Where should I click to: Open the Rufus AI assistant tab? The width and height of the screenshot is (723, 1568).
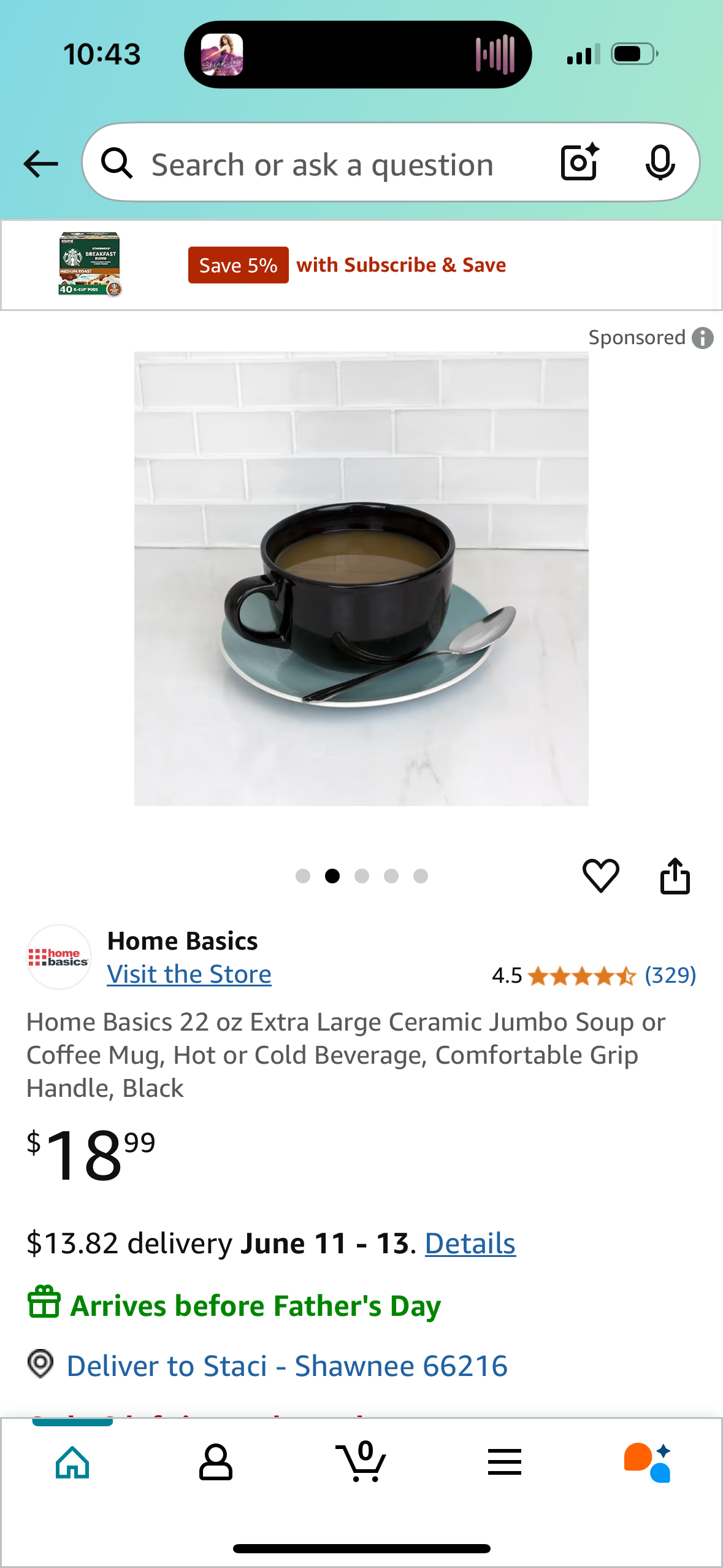[x=648, y=1462]
